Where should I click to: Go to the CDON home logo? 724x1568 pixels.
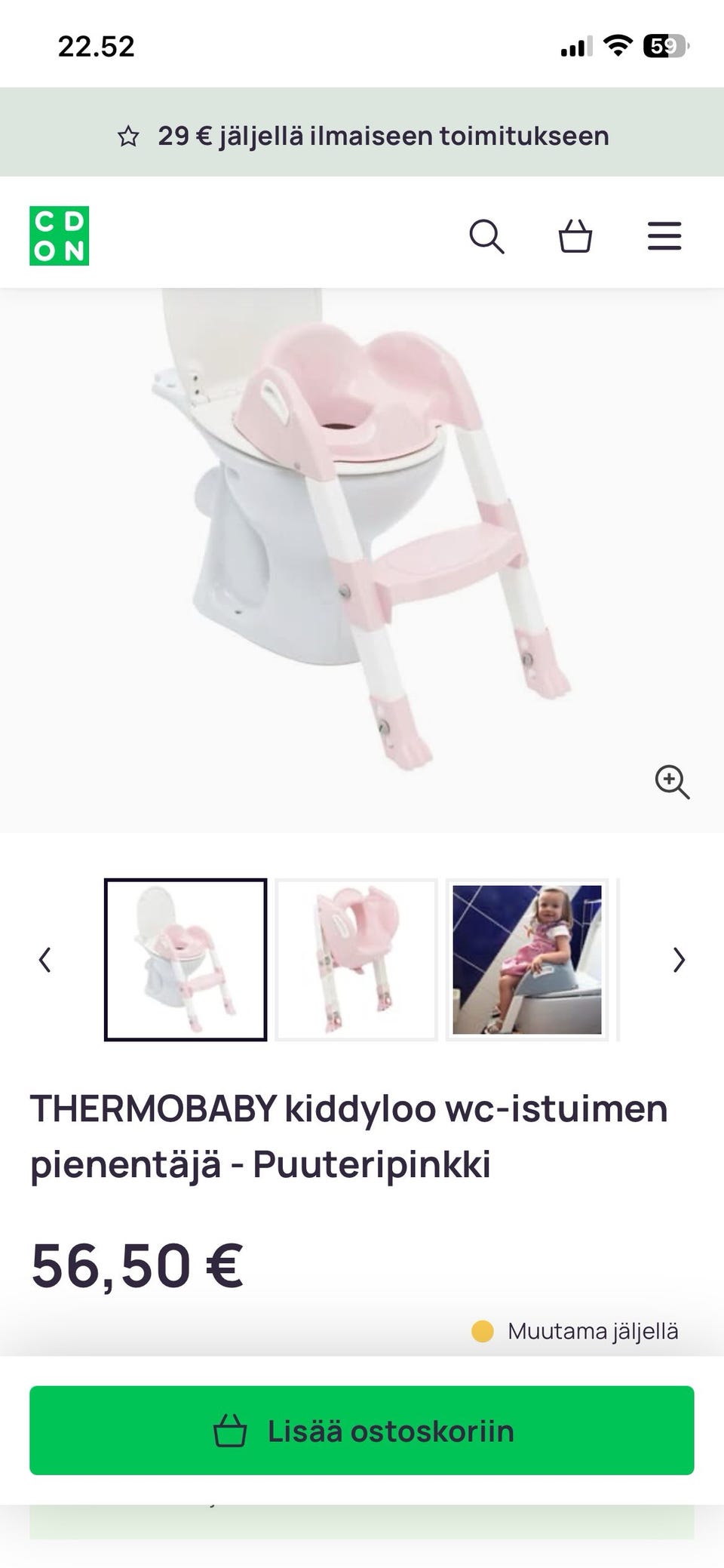click(x=60, y=235)
